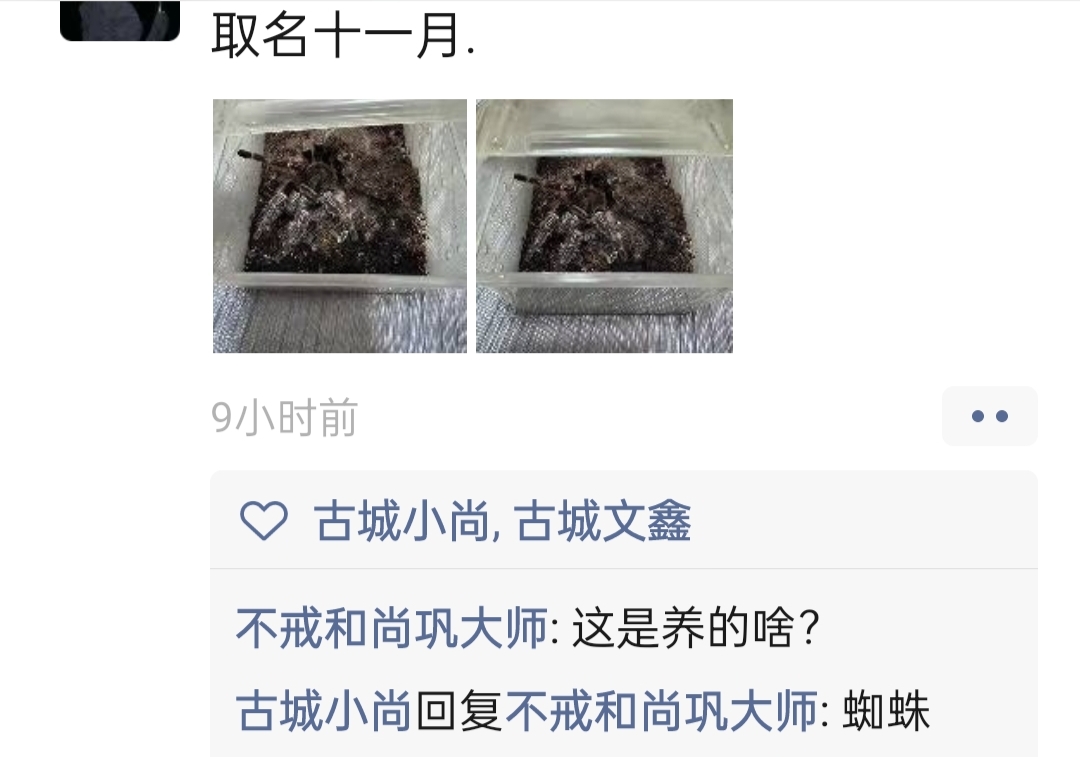Open the two-dot like/comment menu

pos(989,416)
